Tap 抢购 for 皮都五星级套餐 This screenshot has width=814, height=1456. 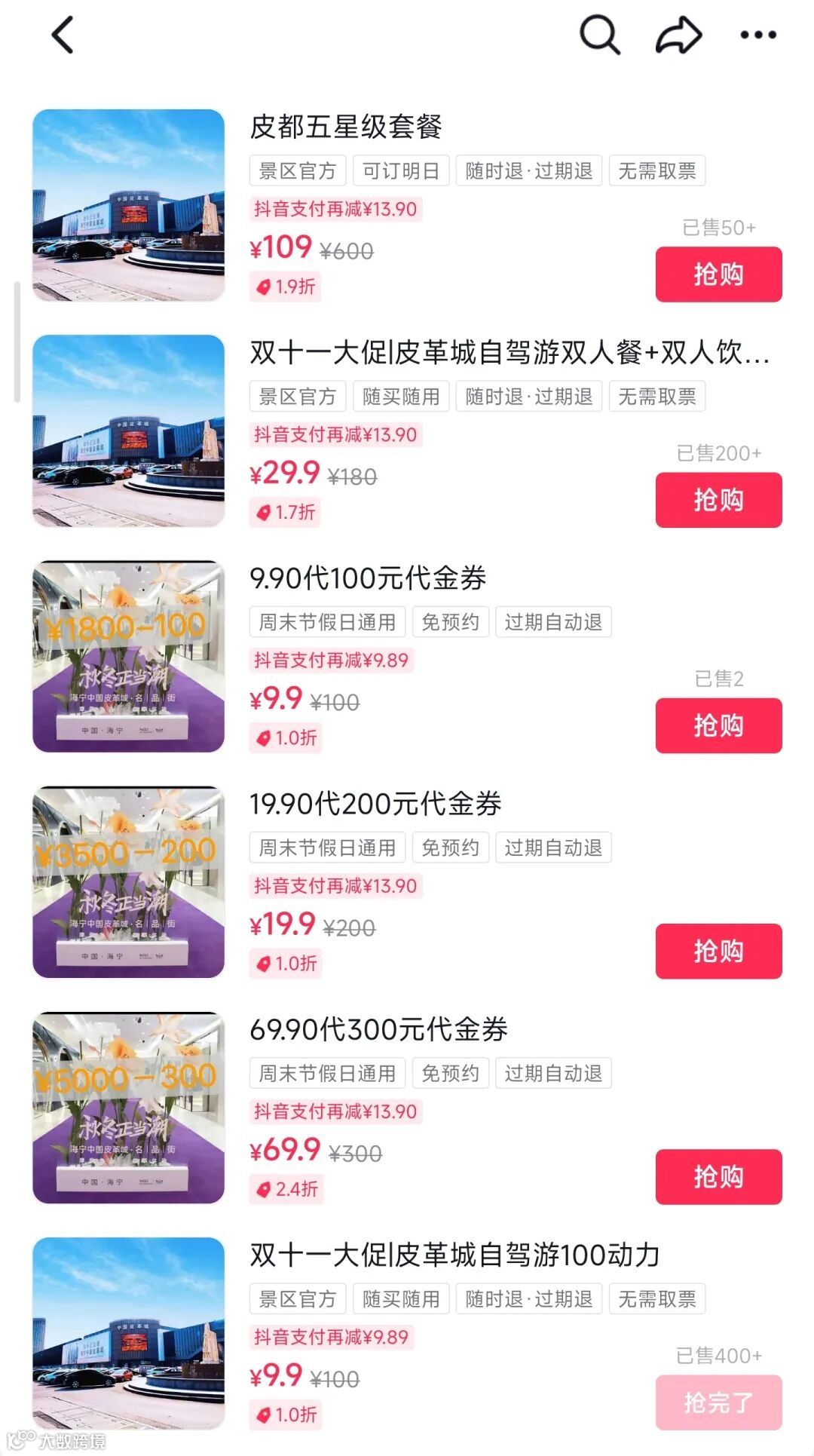pyautogui.click(x=718, y=274)
